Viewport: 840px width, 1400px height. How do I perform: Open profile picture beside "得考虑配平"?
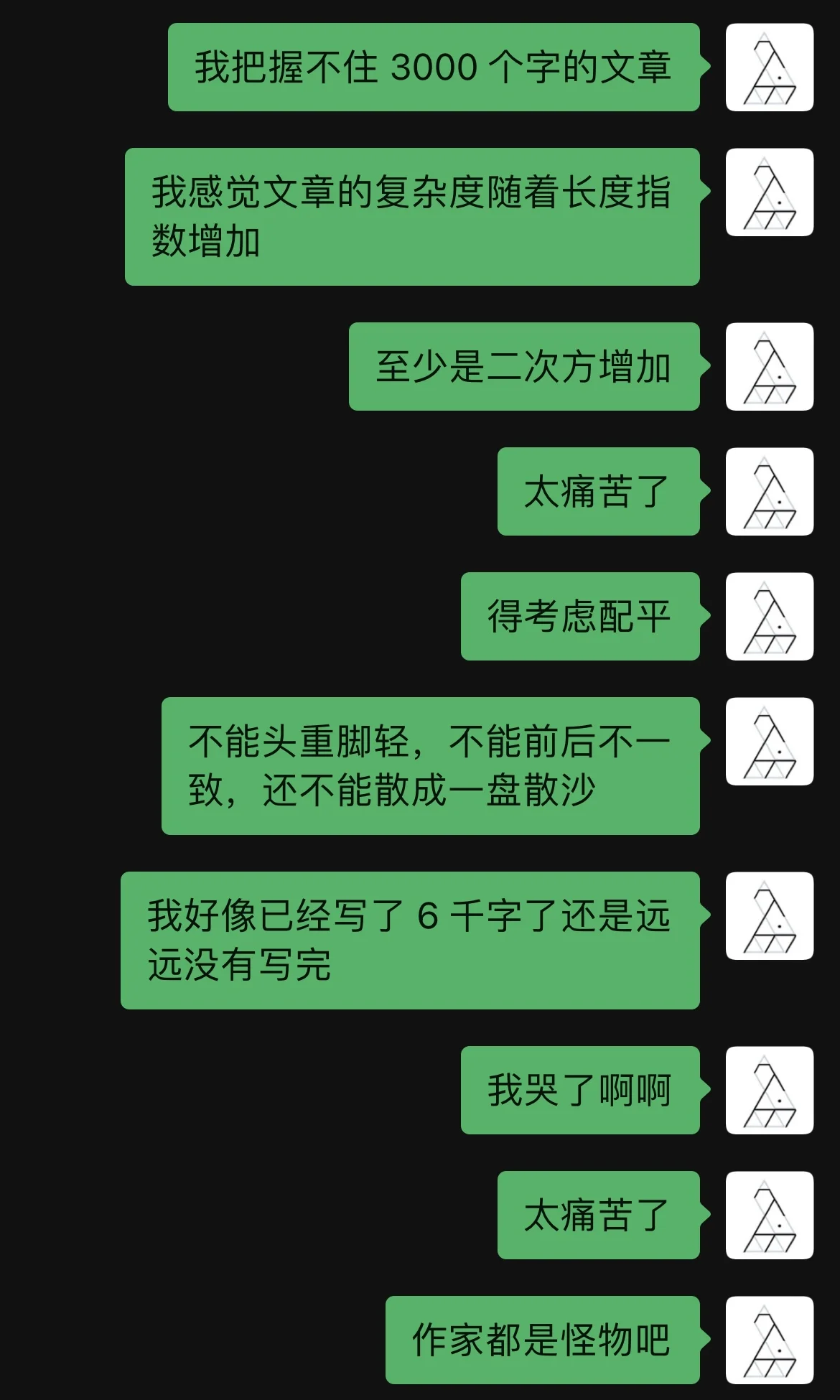tap(770, 616)
